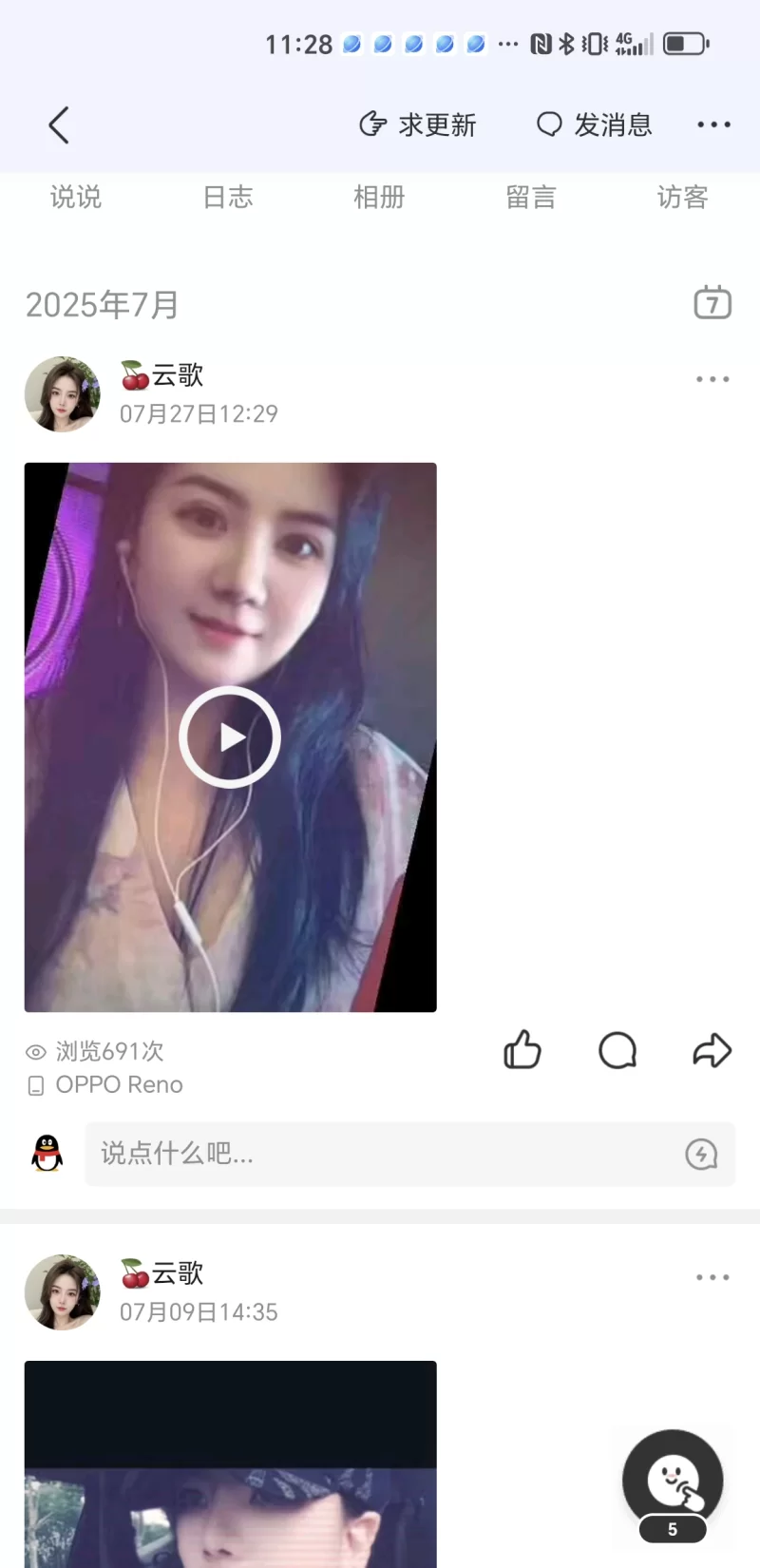Switch to the 日志 tab
This screenshot has height=1568, width=760.
click(x=228, y=197)
